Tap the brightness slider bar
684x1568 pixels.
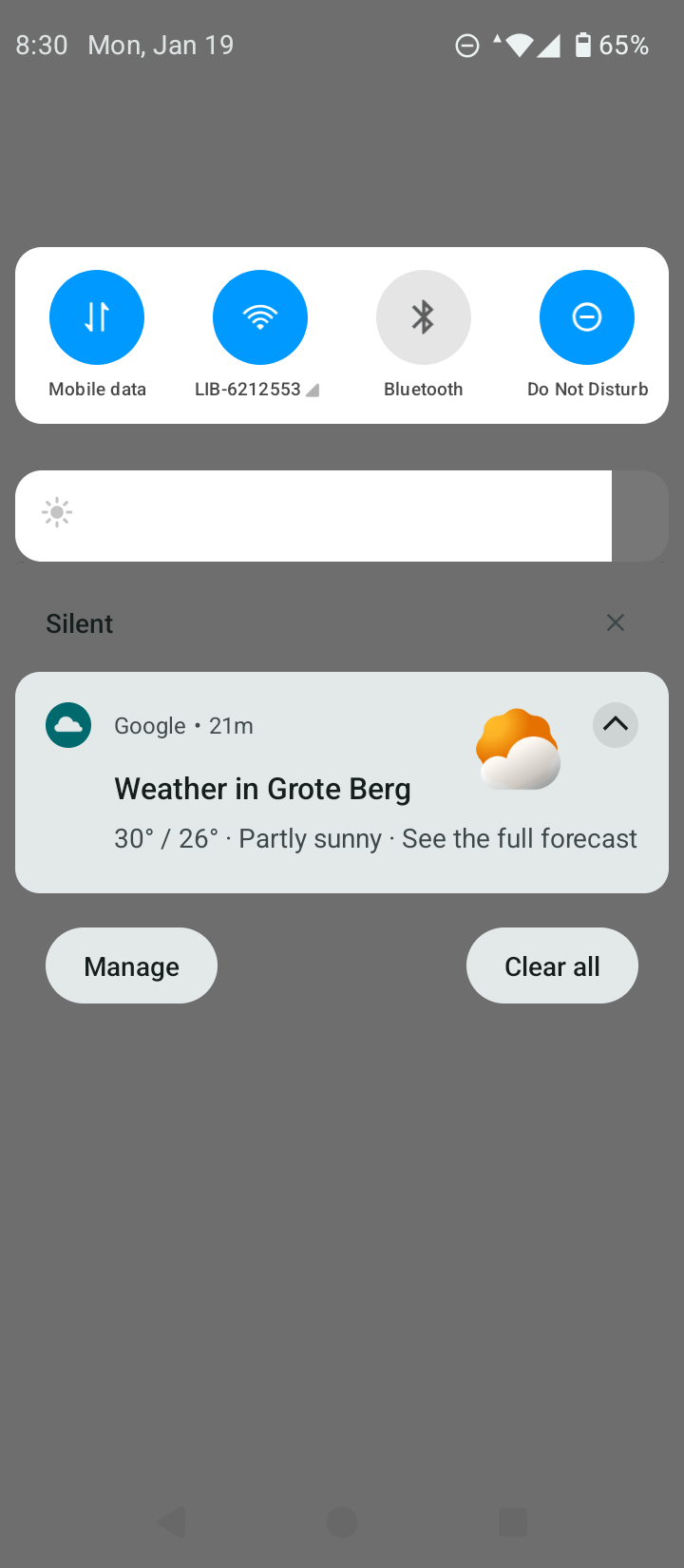(x=342, y=516)
